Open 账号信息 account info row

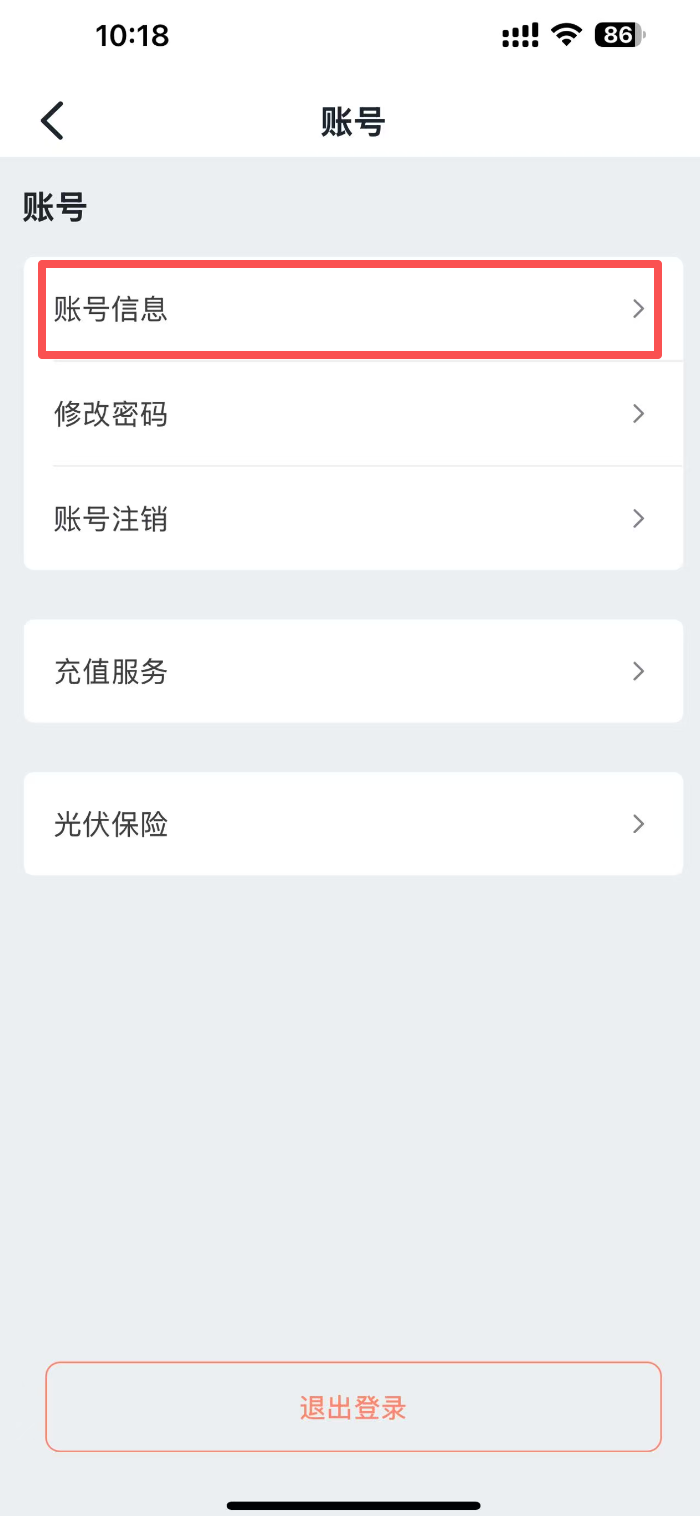point(350,309)
